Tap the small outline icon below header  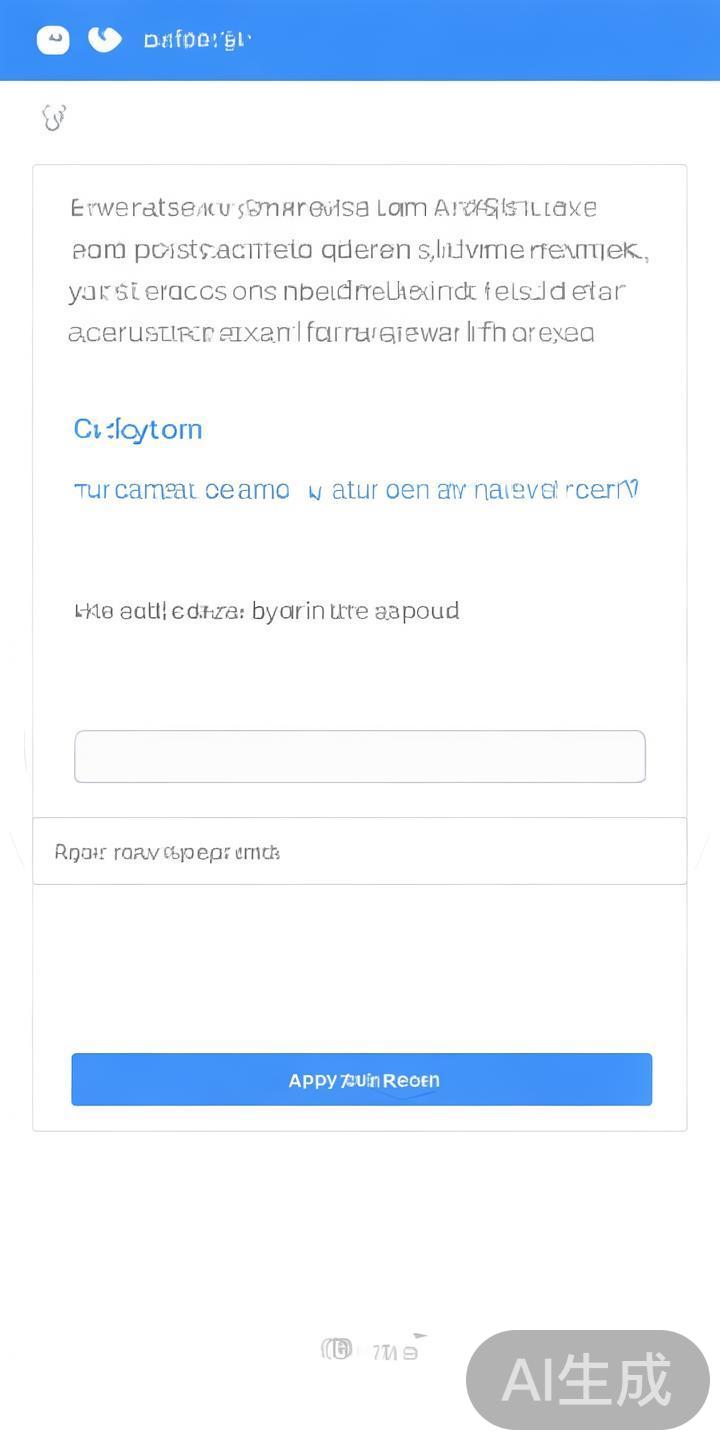click(x=54, y=118)
